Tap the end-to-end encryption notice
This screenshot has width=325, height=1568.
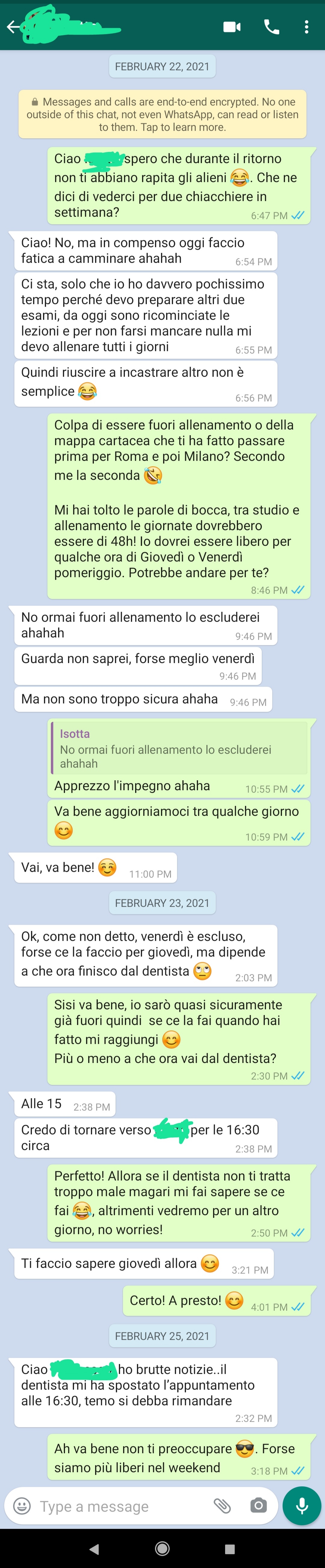click(x=162, y=115)
